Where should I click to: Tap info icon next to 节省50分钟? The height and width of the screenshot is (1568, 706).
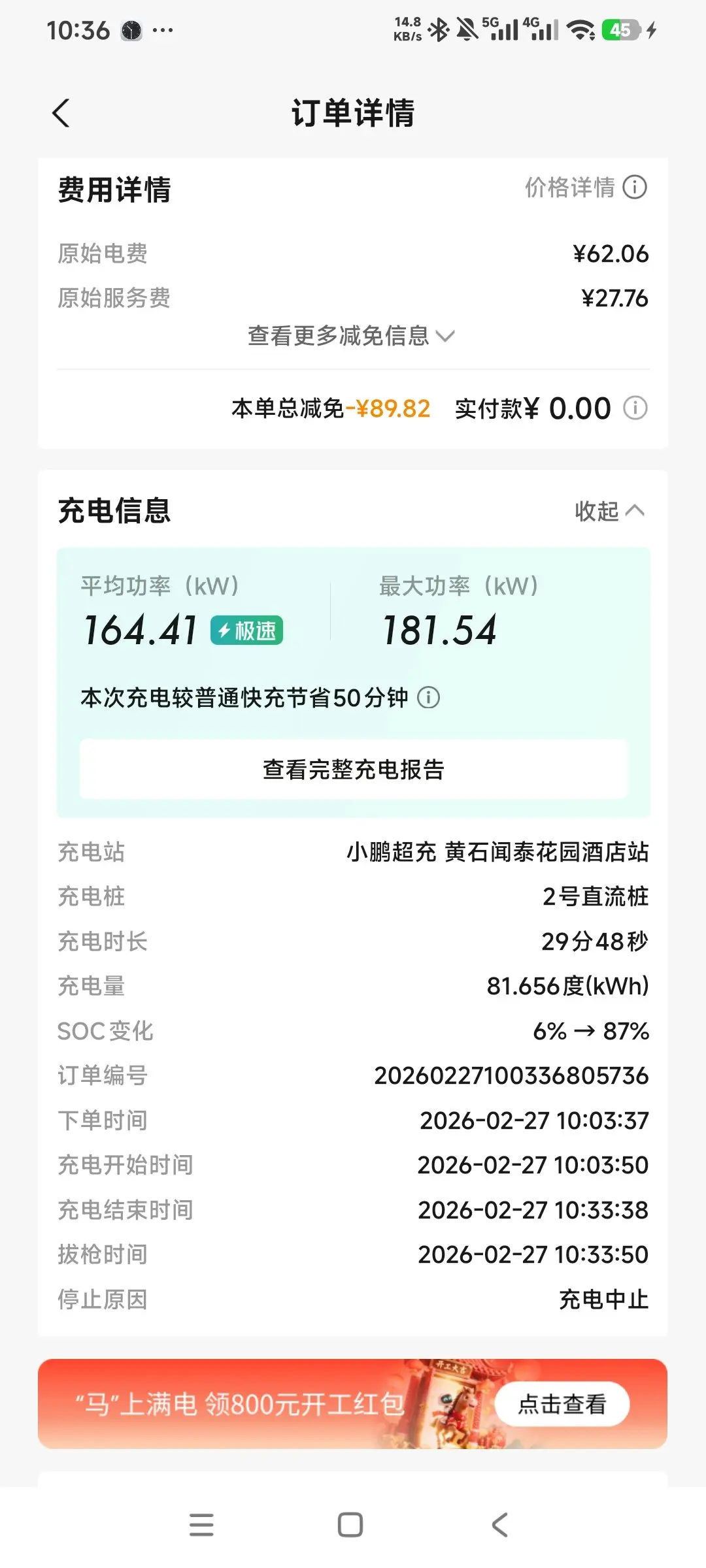[428, 698]
